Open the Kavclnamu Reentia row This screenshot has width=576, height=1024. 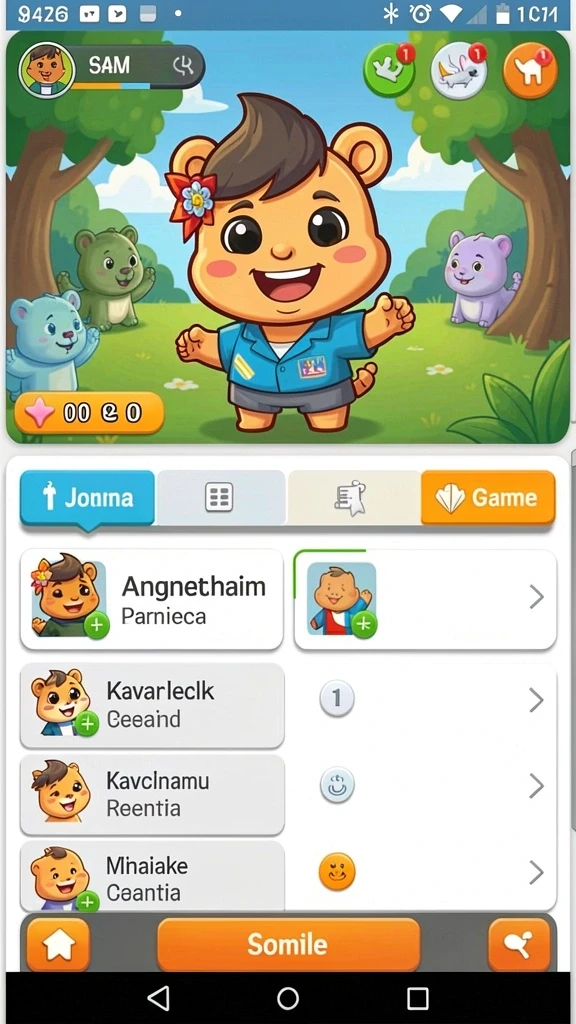152,794
